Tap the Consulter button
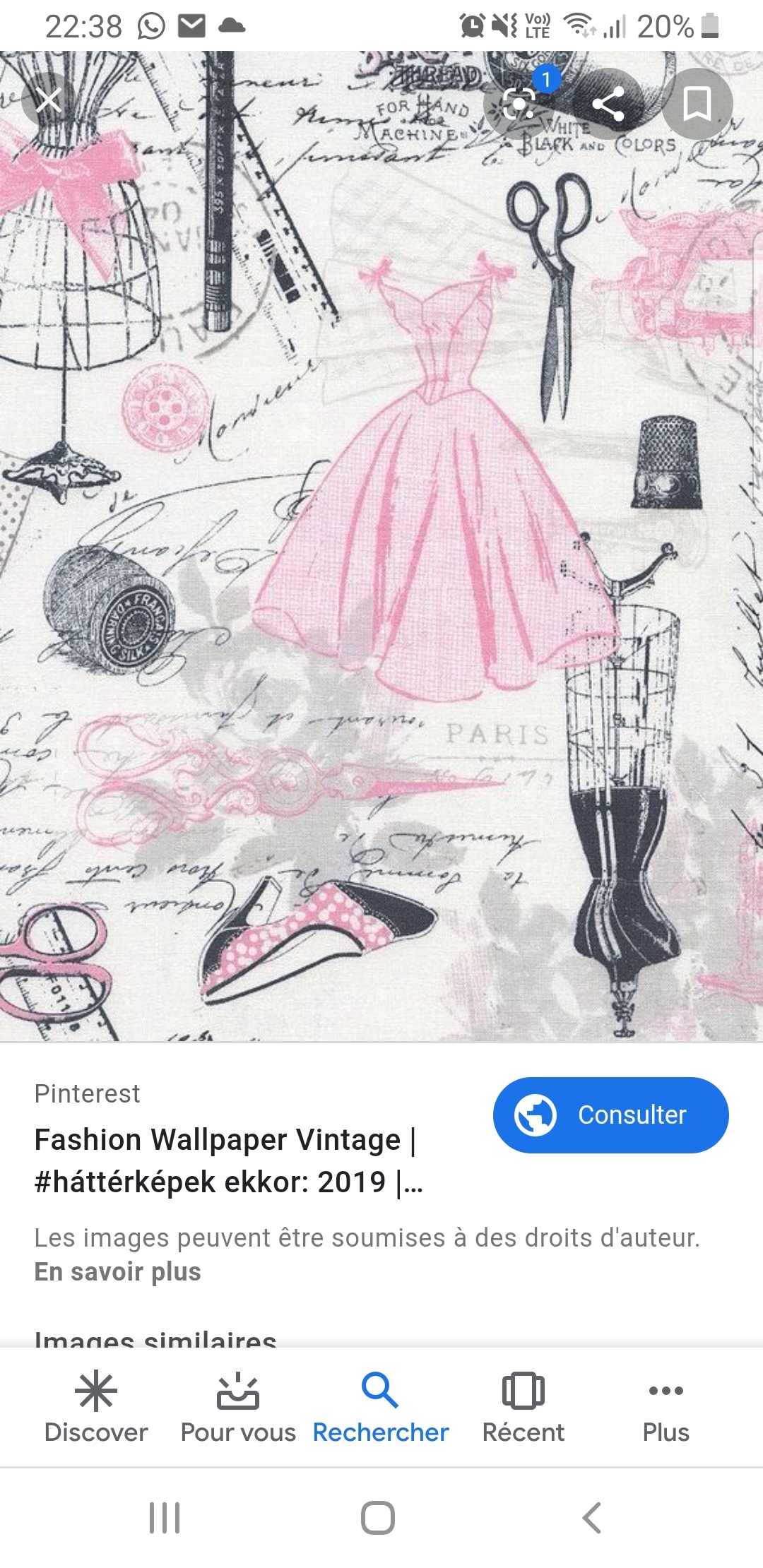763x1568 pixels. pyautogui.click(x=610, y=1115)
